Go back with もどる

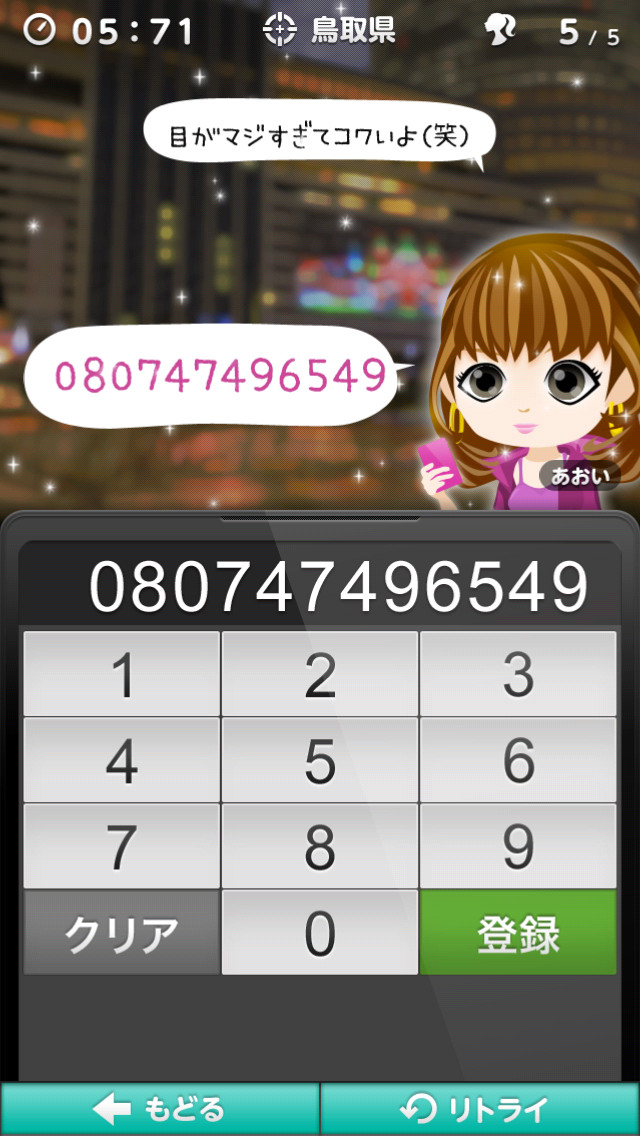[159, 1108]
